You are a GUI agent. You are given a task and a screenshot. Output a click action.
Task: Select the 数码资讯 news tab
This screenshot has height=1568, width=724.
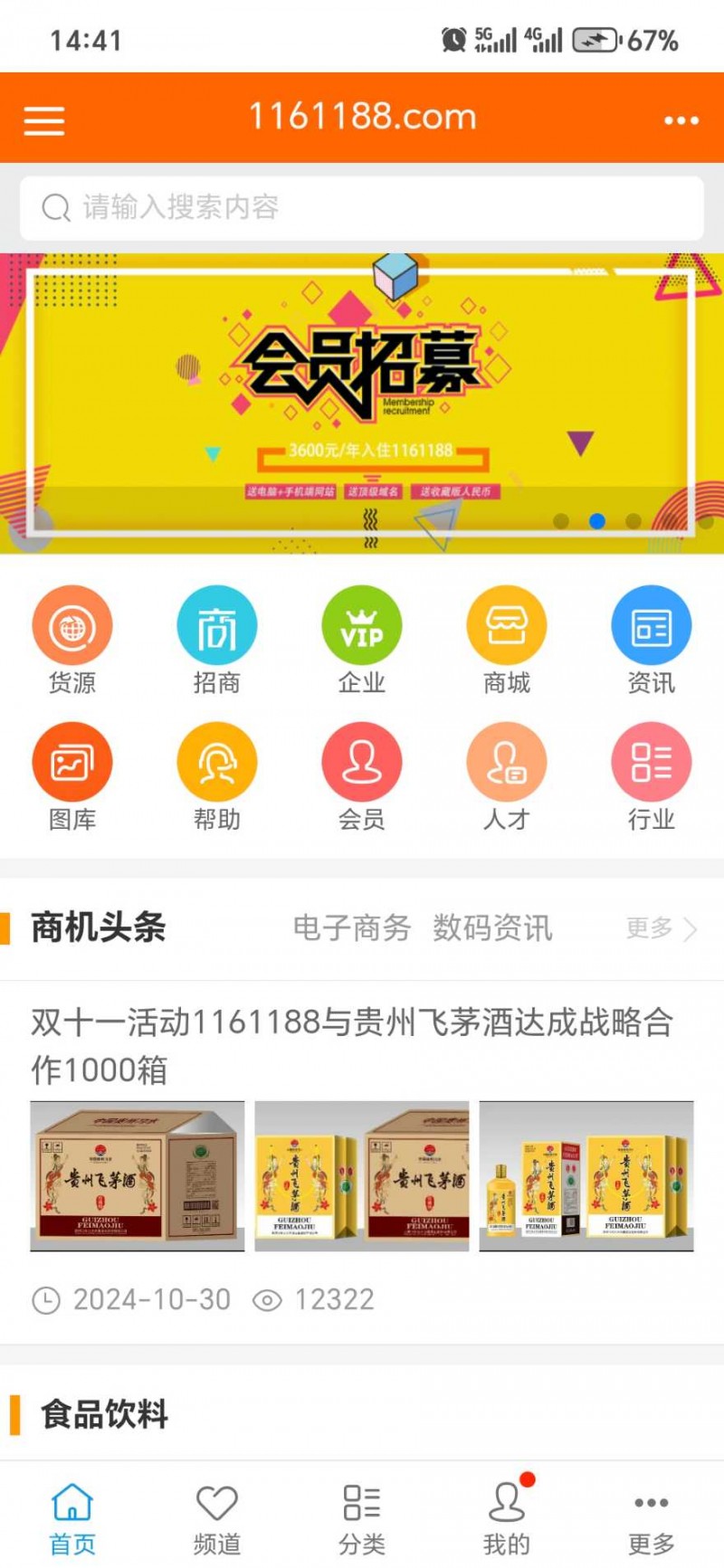491,927
